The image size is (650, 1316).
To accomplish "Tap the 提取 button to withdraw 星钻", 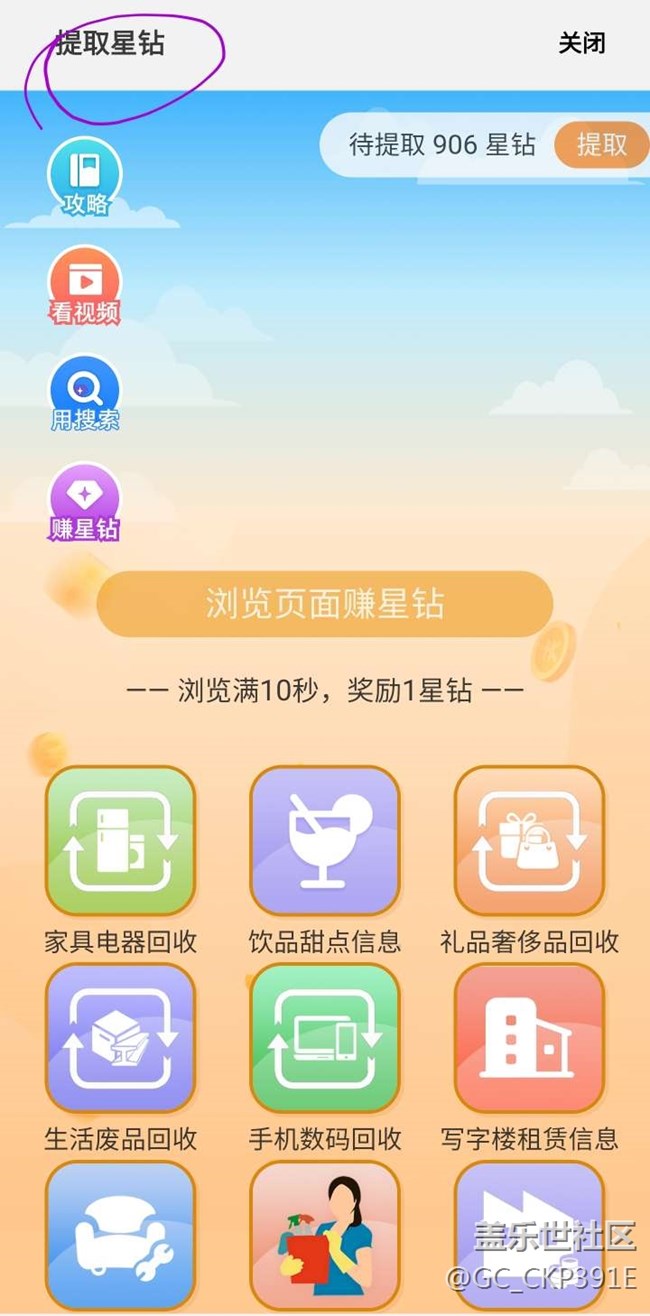I will 601,144.
